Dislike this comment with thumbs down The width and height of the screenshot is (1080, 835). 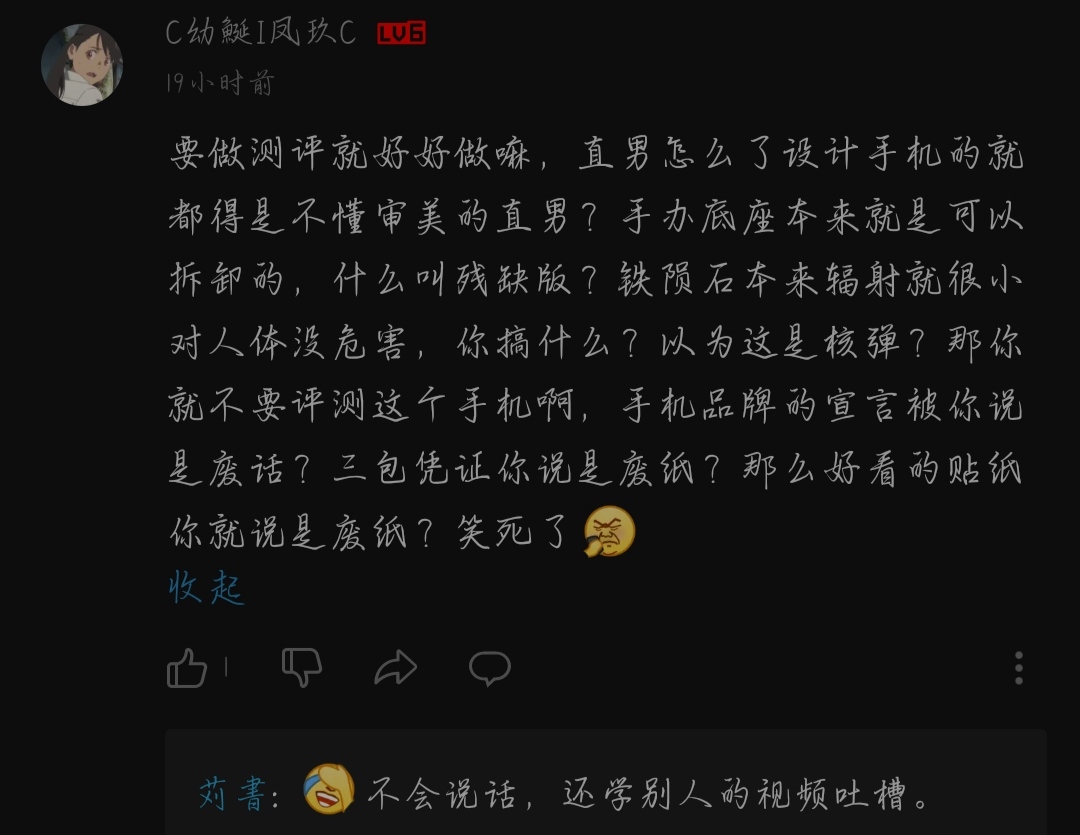pyautogui.click(x=301, y=667)
